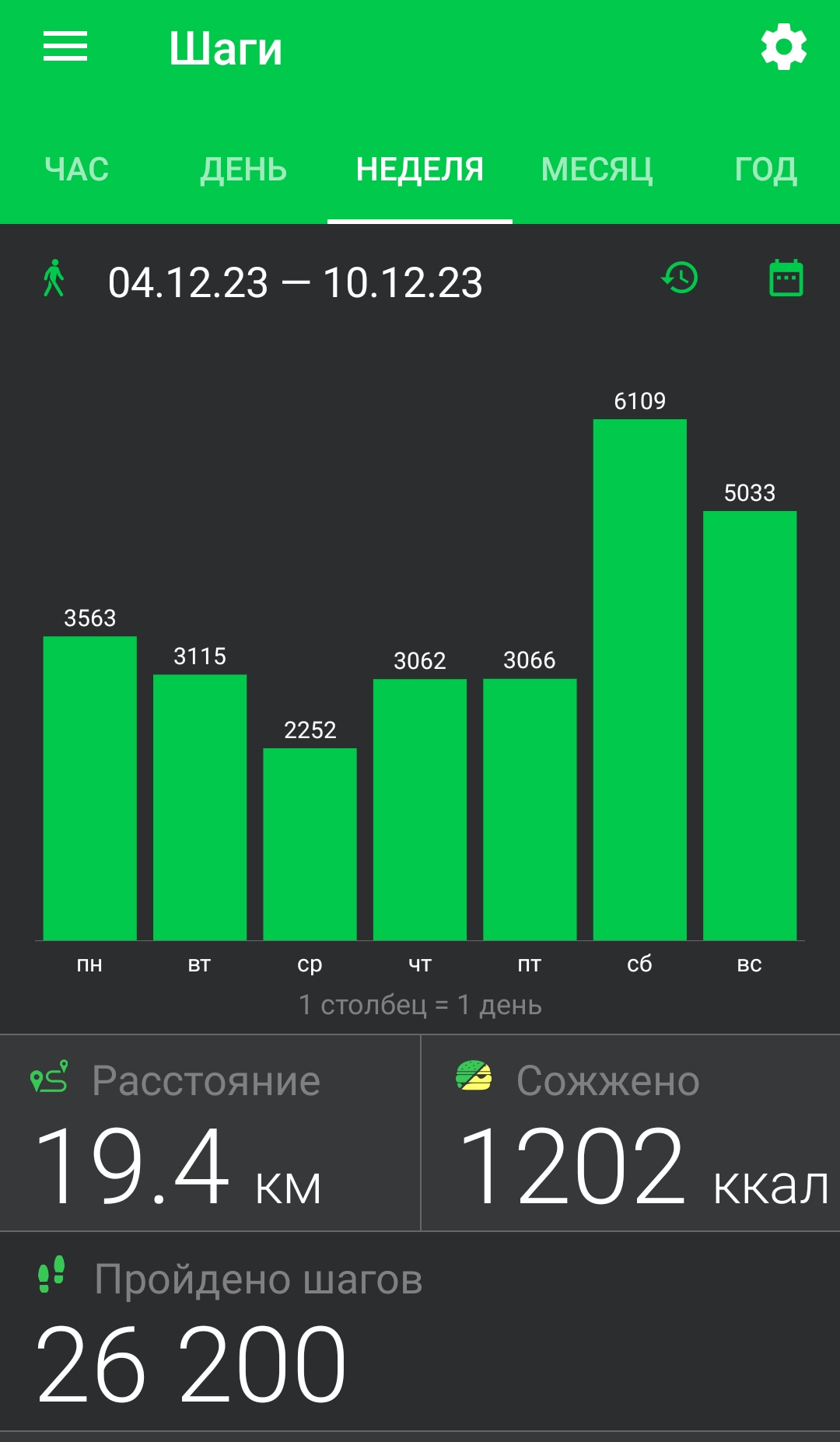Tap the history clock icon
Viewport: 840px width, 1442px height.
(x=680, y=278)
